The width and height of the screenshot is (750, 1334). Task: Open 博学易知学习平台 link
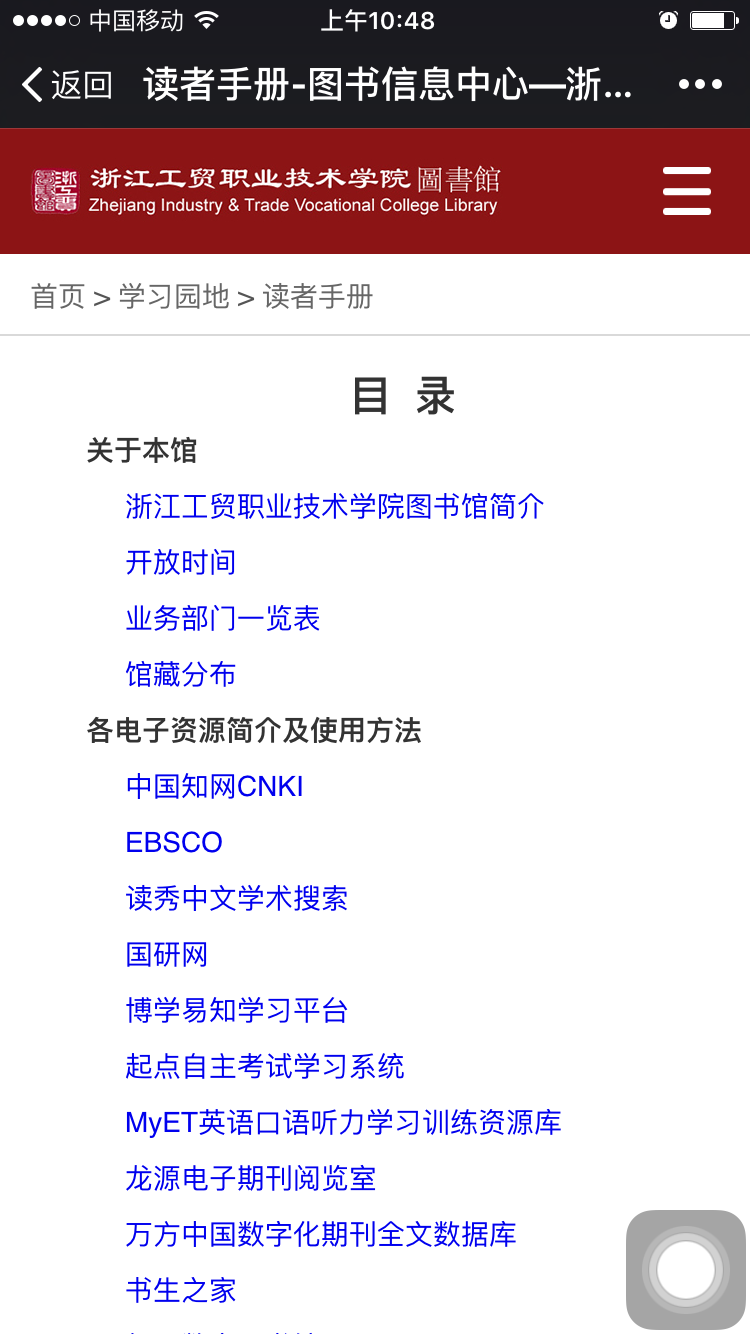coord(237,1011)
